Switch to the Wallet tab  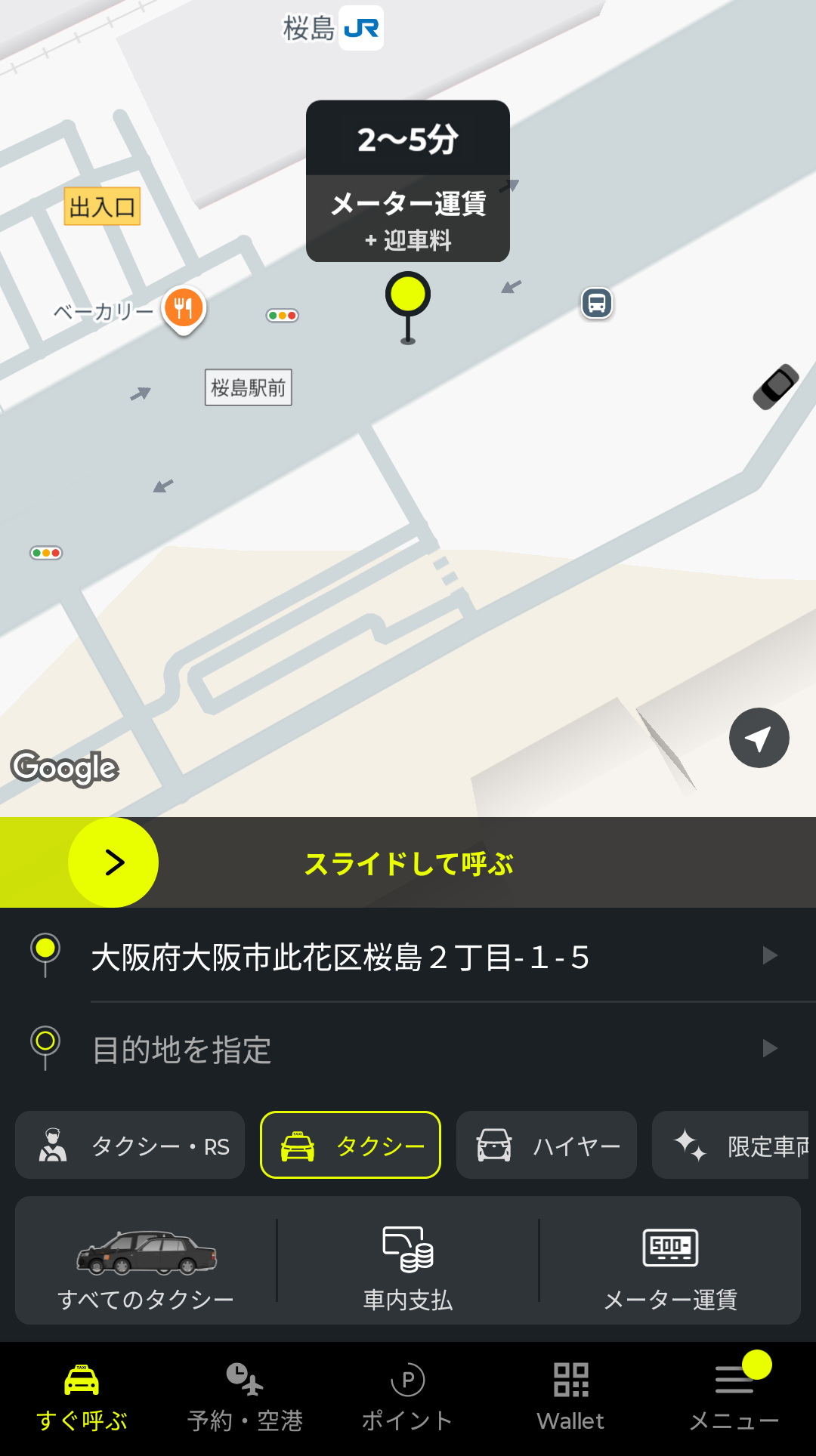pyautogui.click(x=571, y=1398)
